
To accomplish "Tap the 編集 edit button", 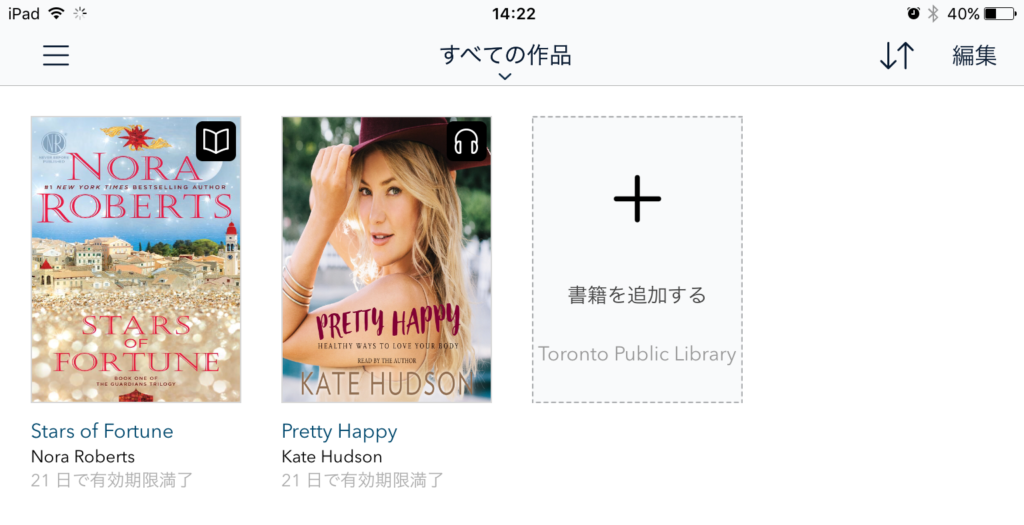I will [974, 56].
